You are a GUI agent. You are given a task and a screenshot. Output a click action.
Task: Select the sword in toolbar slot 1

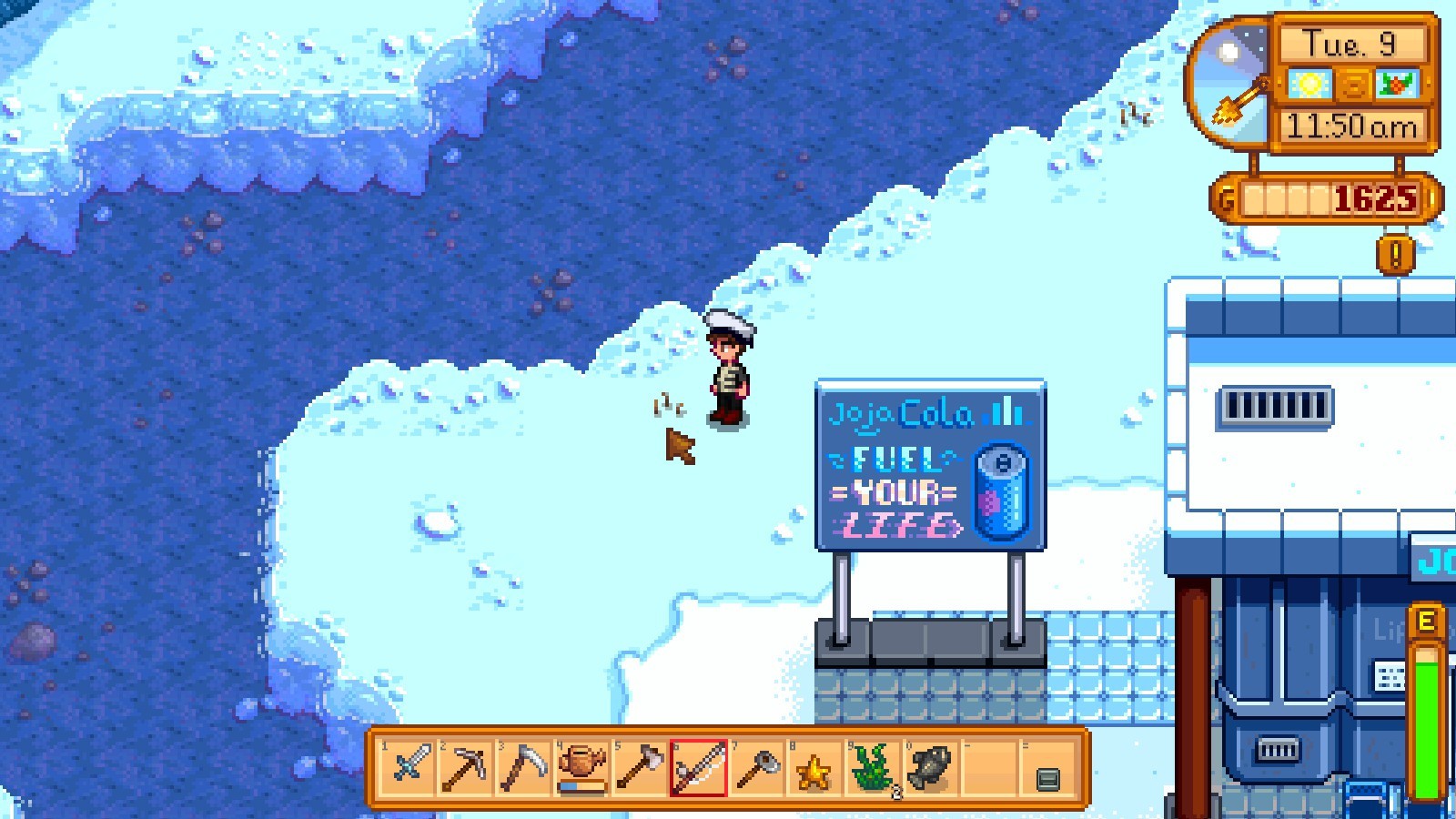(x=409, y=767)
